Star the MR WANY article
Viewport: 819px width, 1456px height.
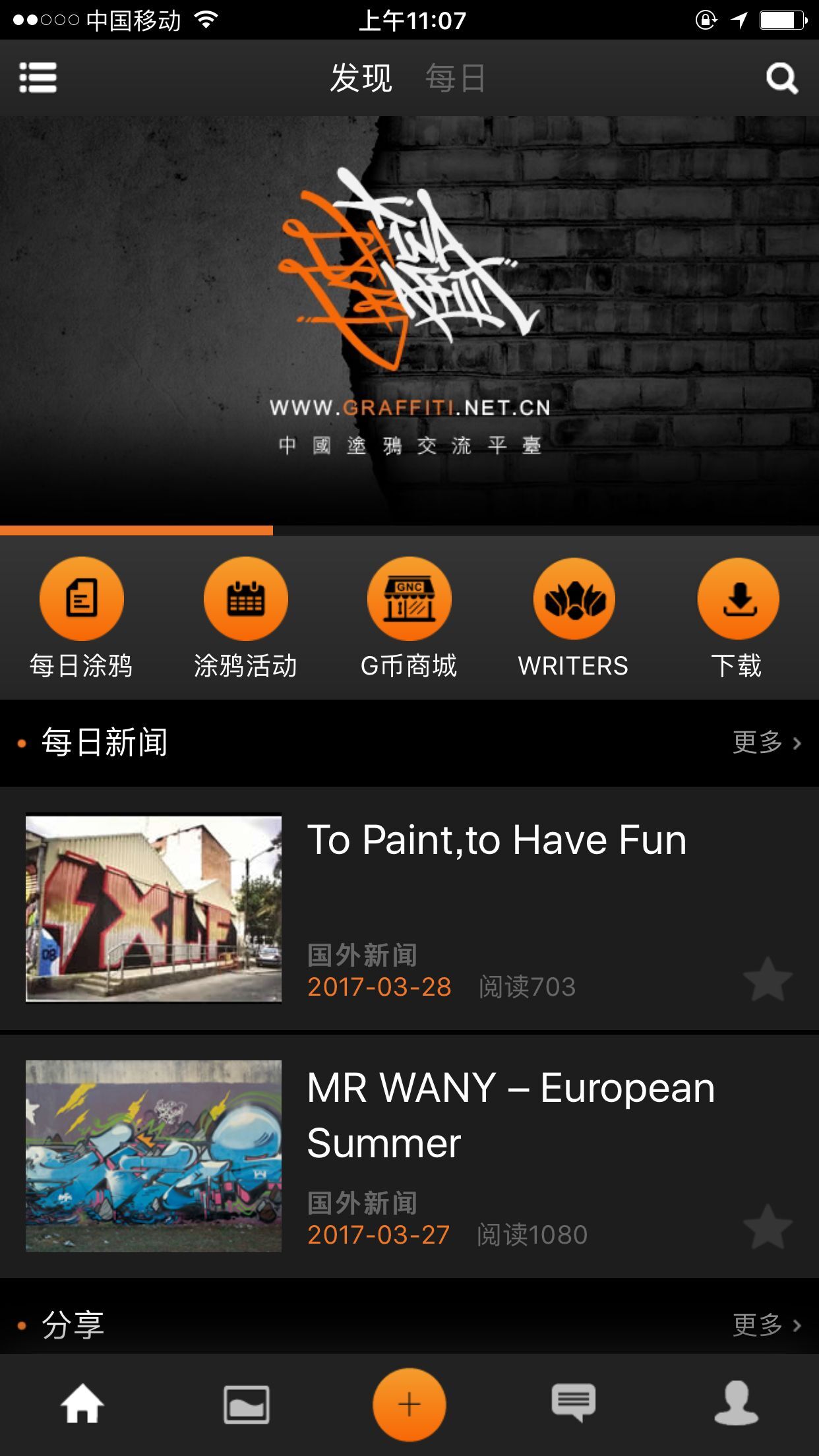[x=768, y=1227]
